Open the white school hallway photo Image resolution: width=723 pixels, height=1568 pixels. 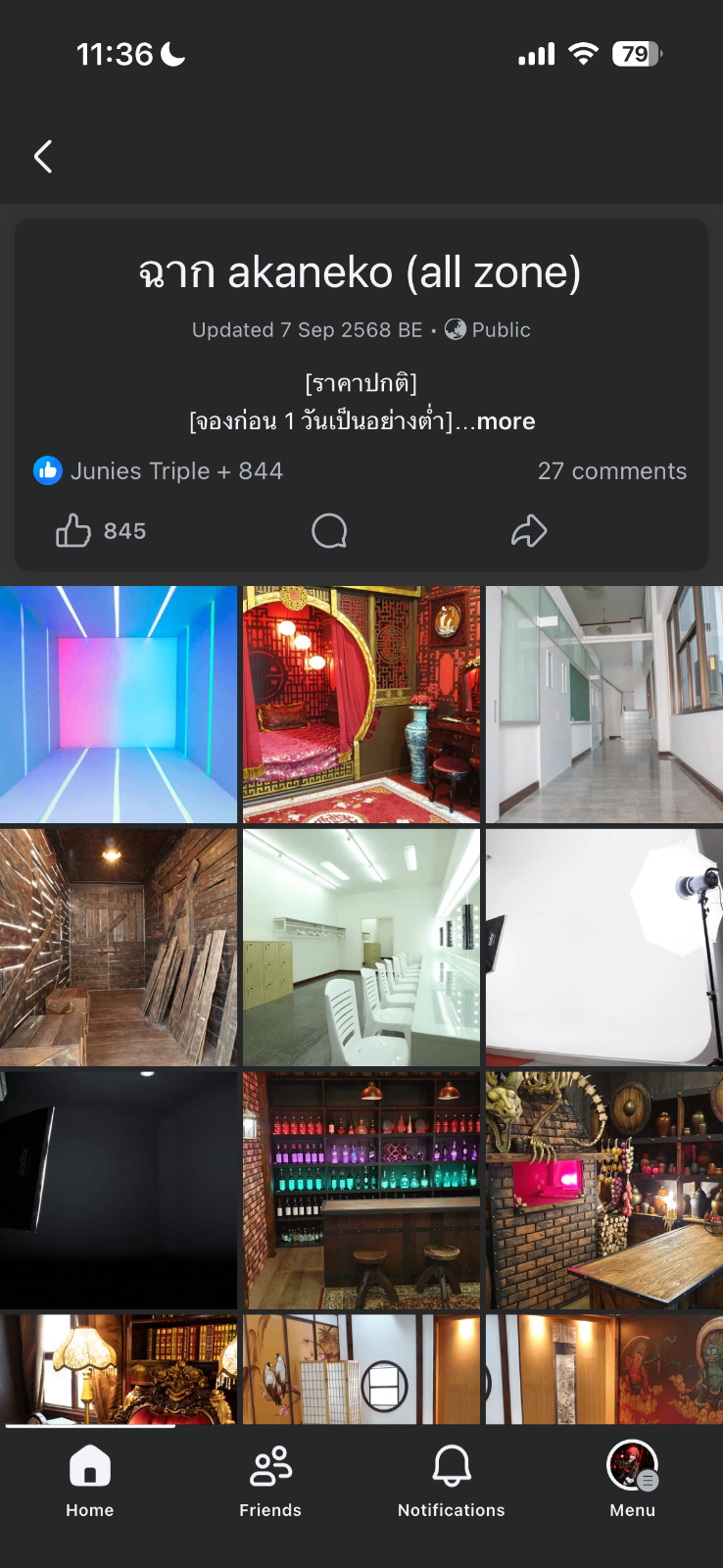pos(603,704)
